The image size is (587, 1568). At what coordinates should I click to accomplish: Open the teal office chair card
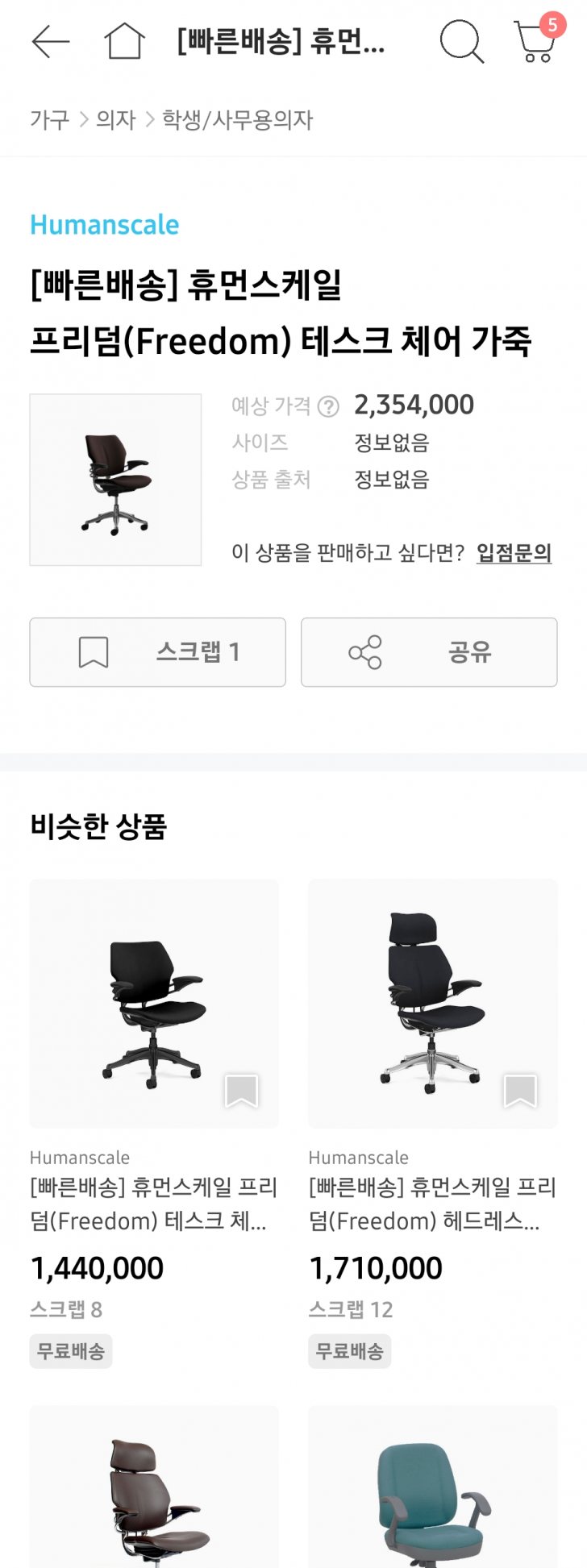pyautogui.click(x=433, y=1486)
